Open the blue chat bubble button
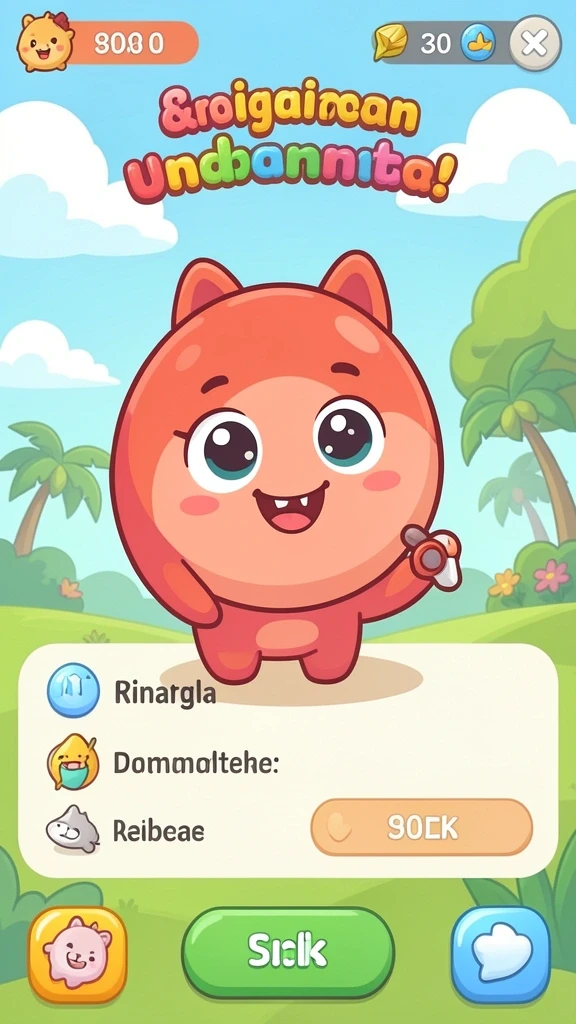The height and width of the screenshot is (1024, 576). pos(501,954)
